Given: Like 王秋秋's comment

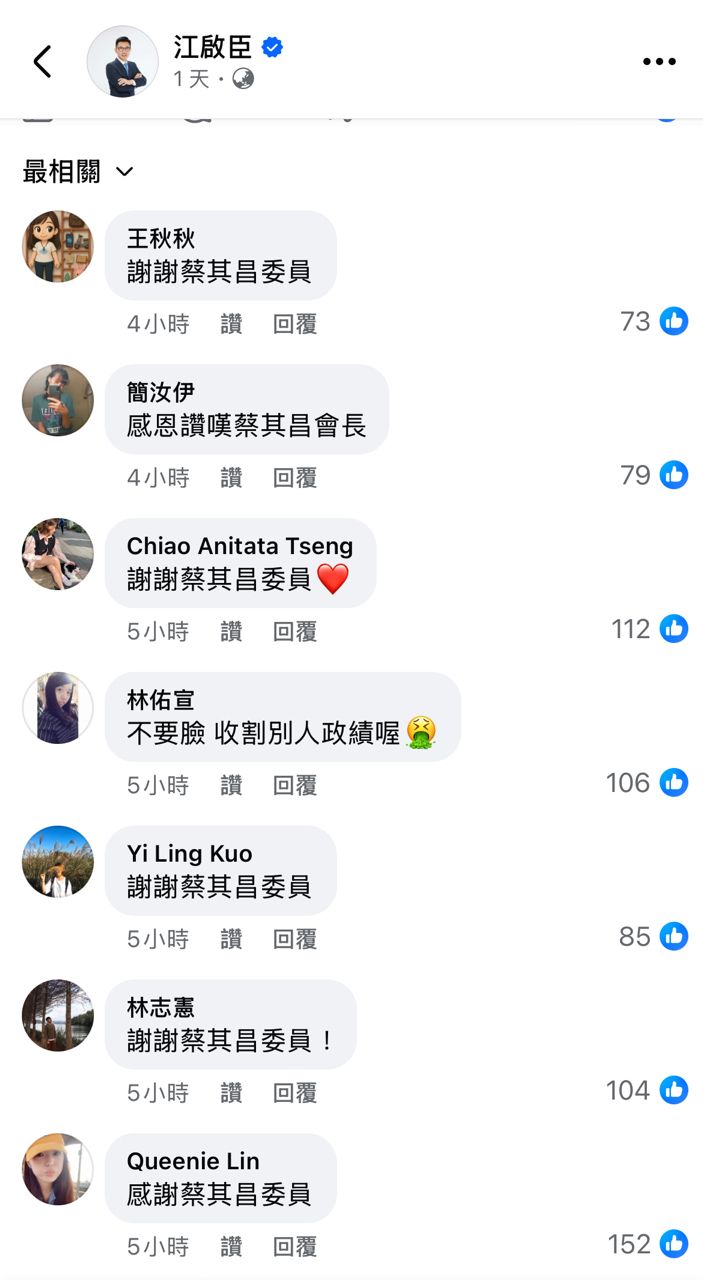Looking at the screenshot, I should (231, 324).
